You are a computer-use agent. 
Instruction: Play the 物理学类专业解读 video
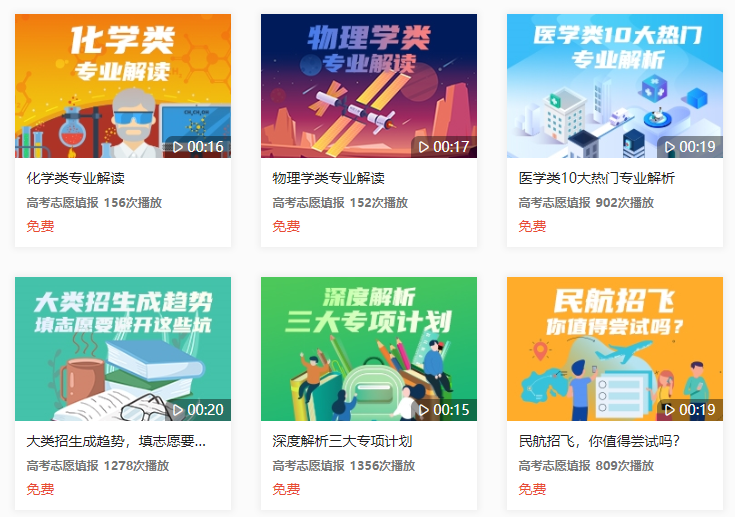tap(368, 86)
